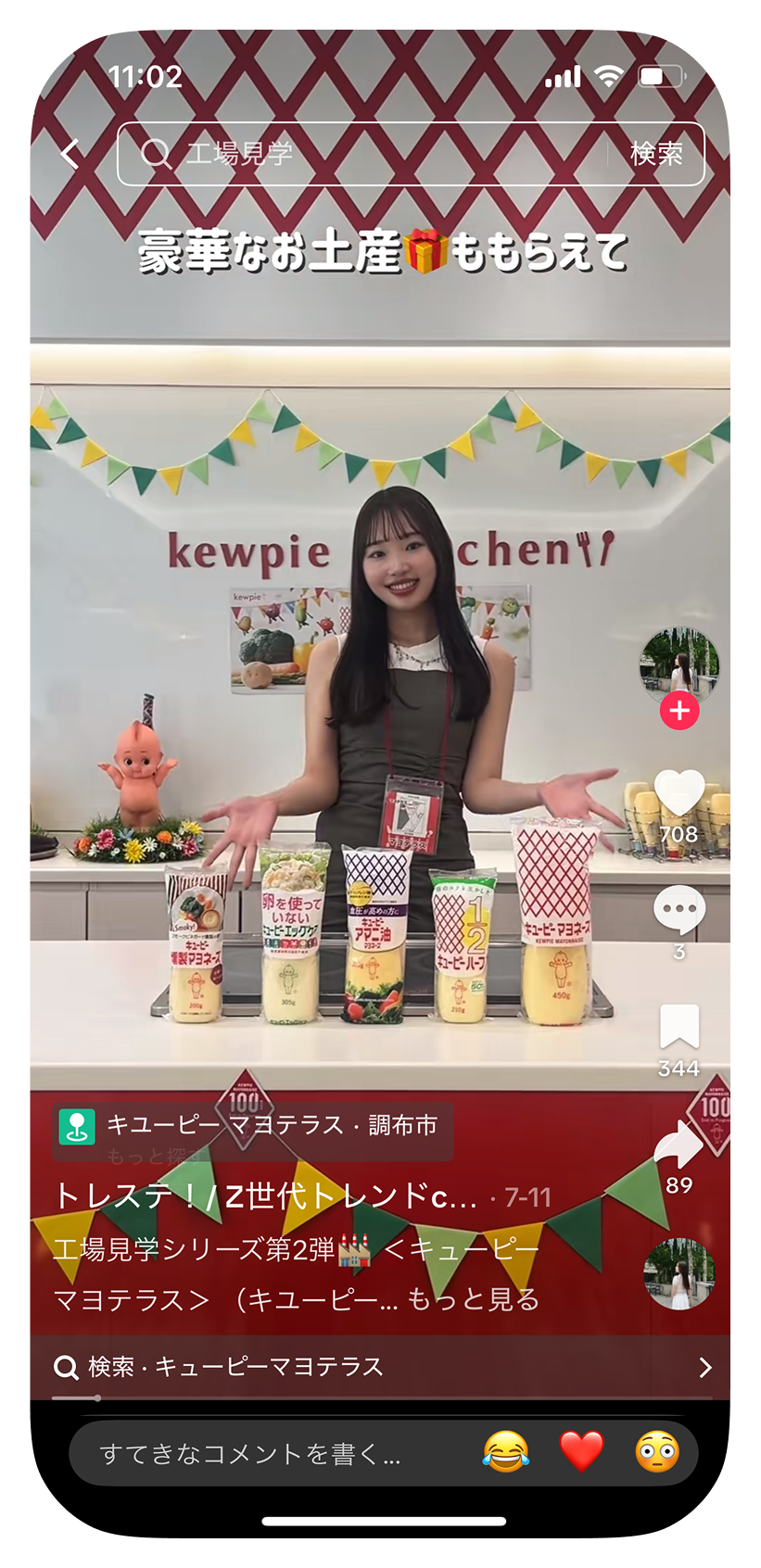Screen dimensions: 761x1568
Task: Tap the 検索 search button
Action: point(656,154)
